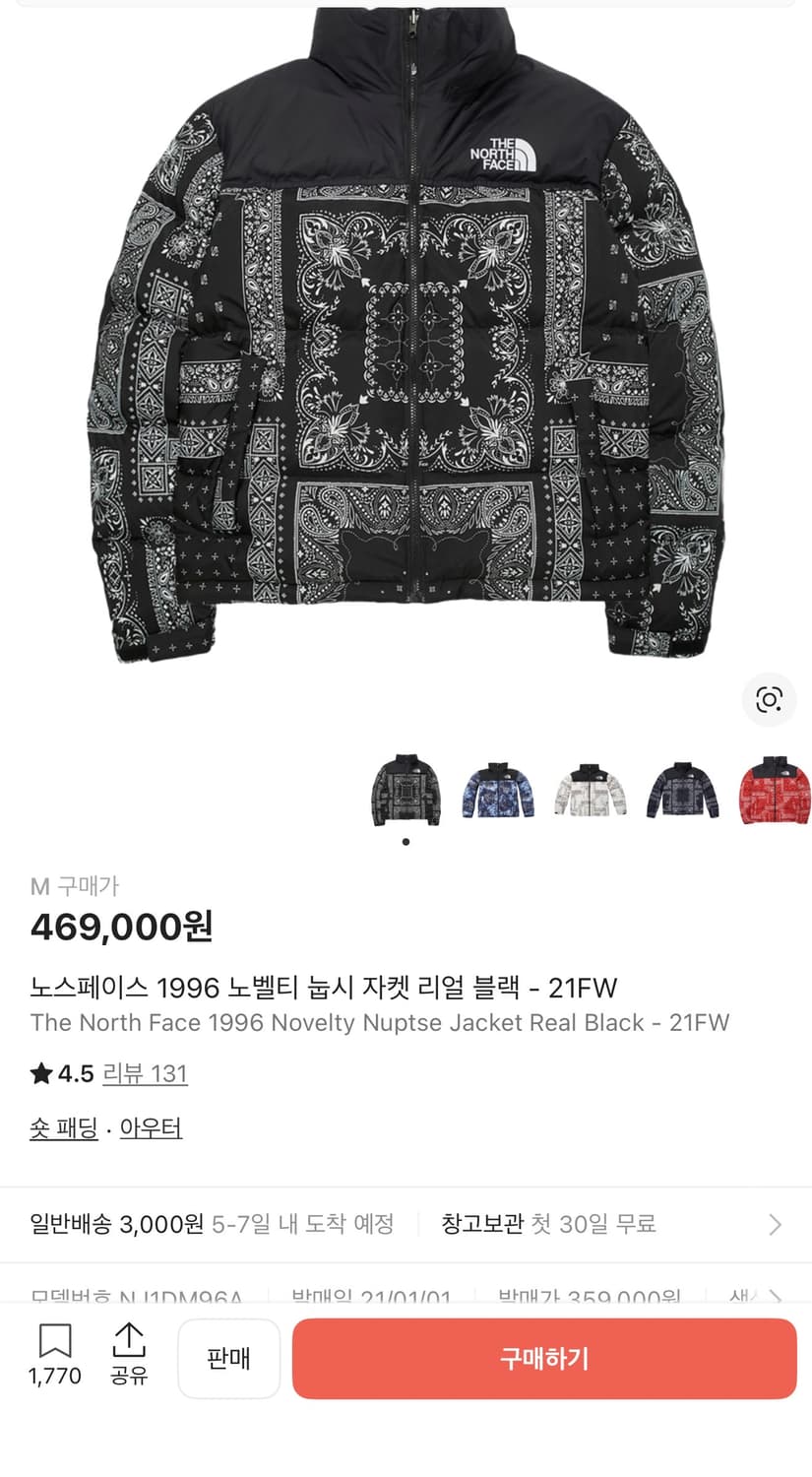
Task: Open the 리뷰 131 reviews link
Action: [145, 1073]
